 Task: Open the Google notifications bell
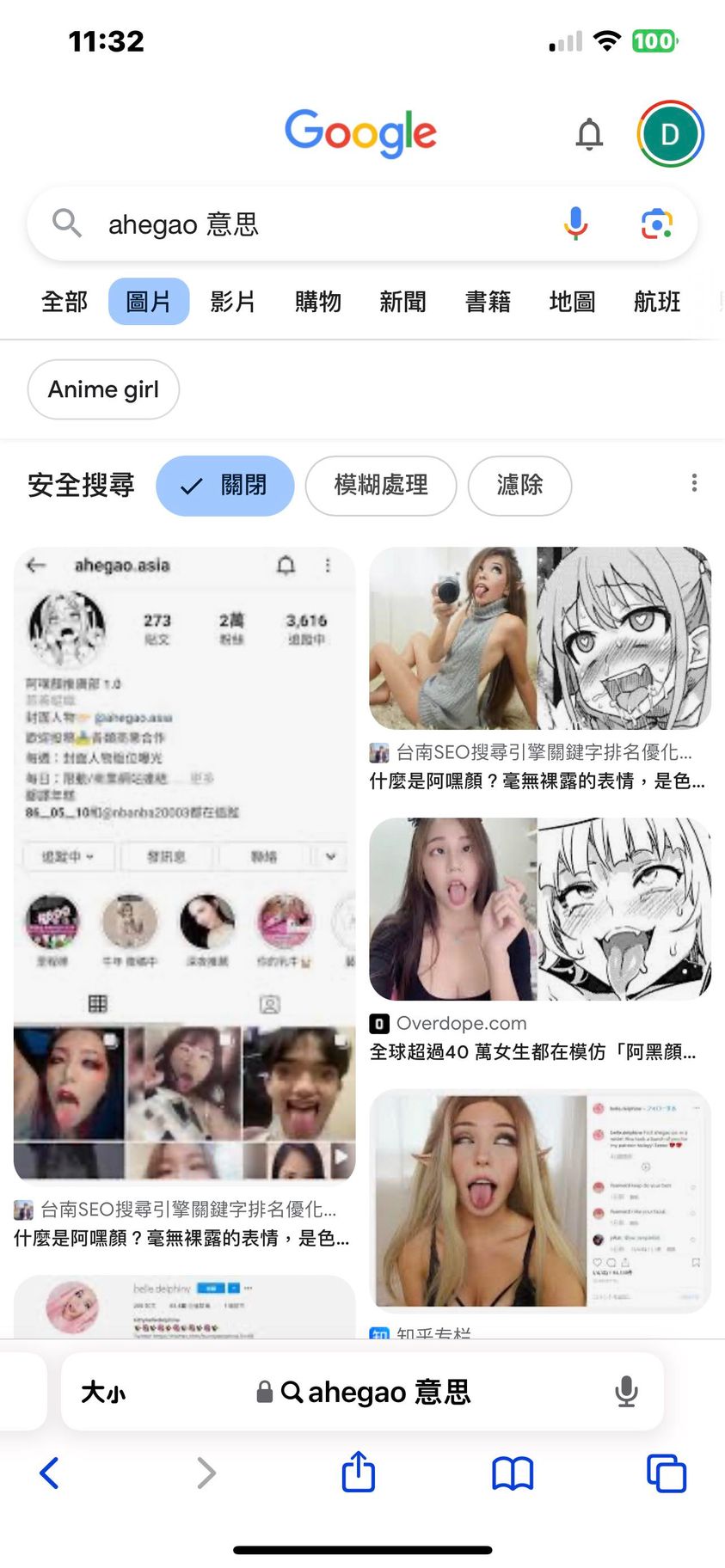point(589,134)
